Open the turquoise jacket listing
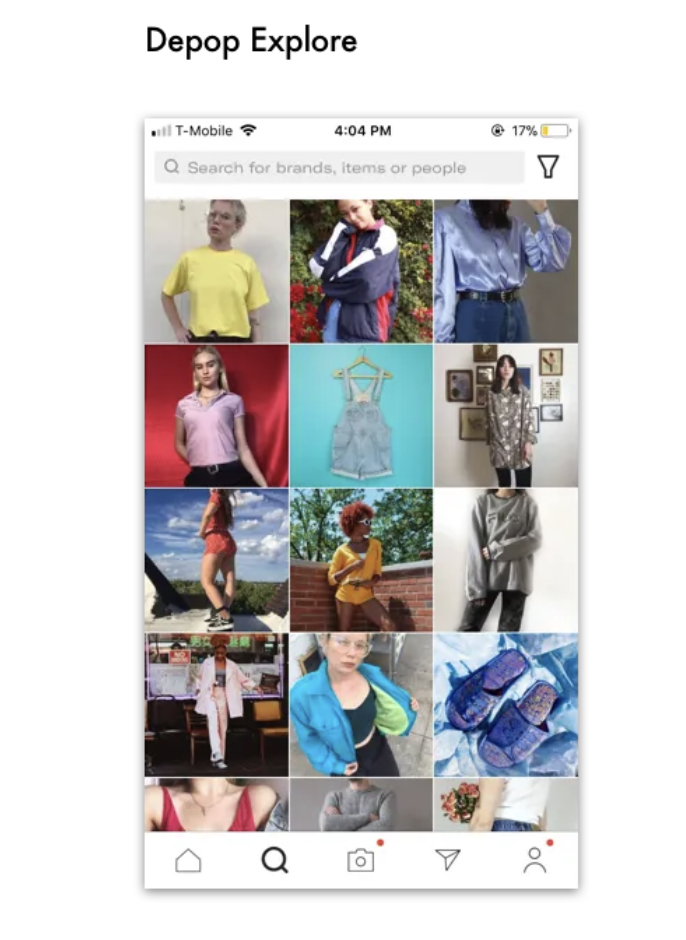This screenshot has height=940, width=686. (361, 705)
